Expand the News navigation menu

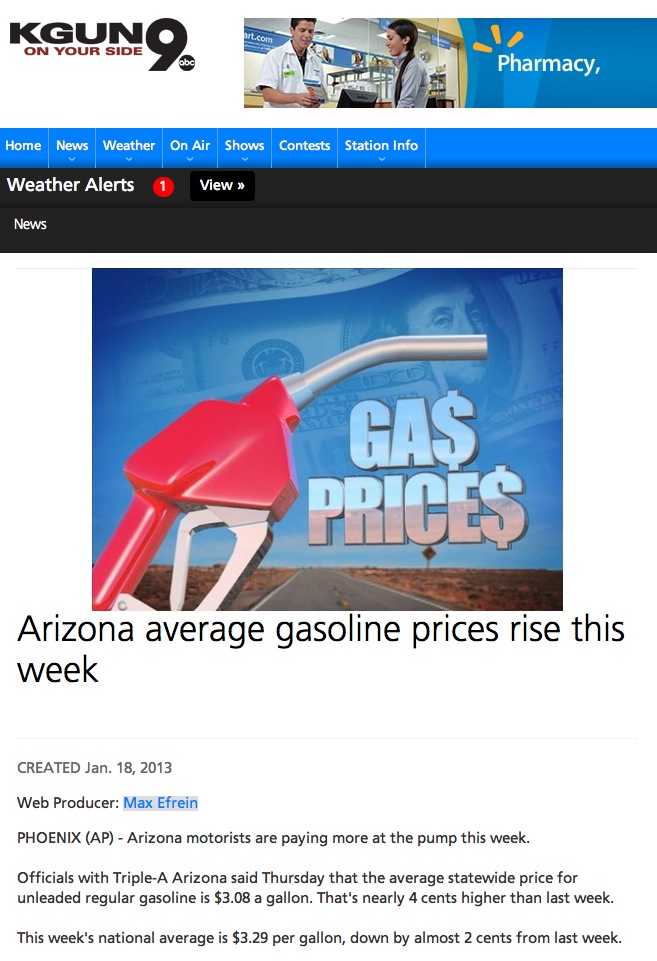[72, 146]
